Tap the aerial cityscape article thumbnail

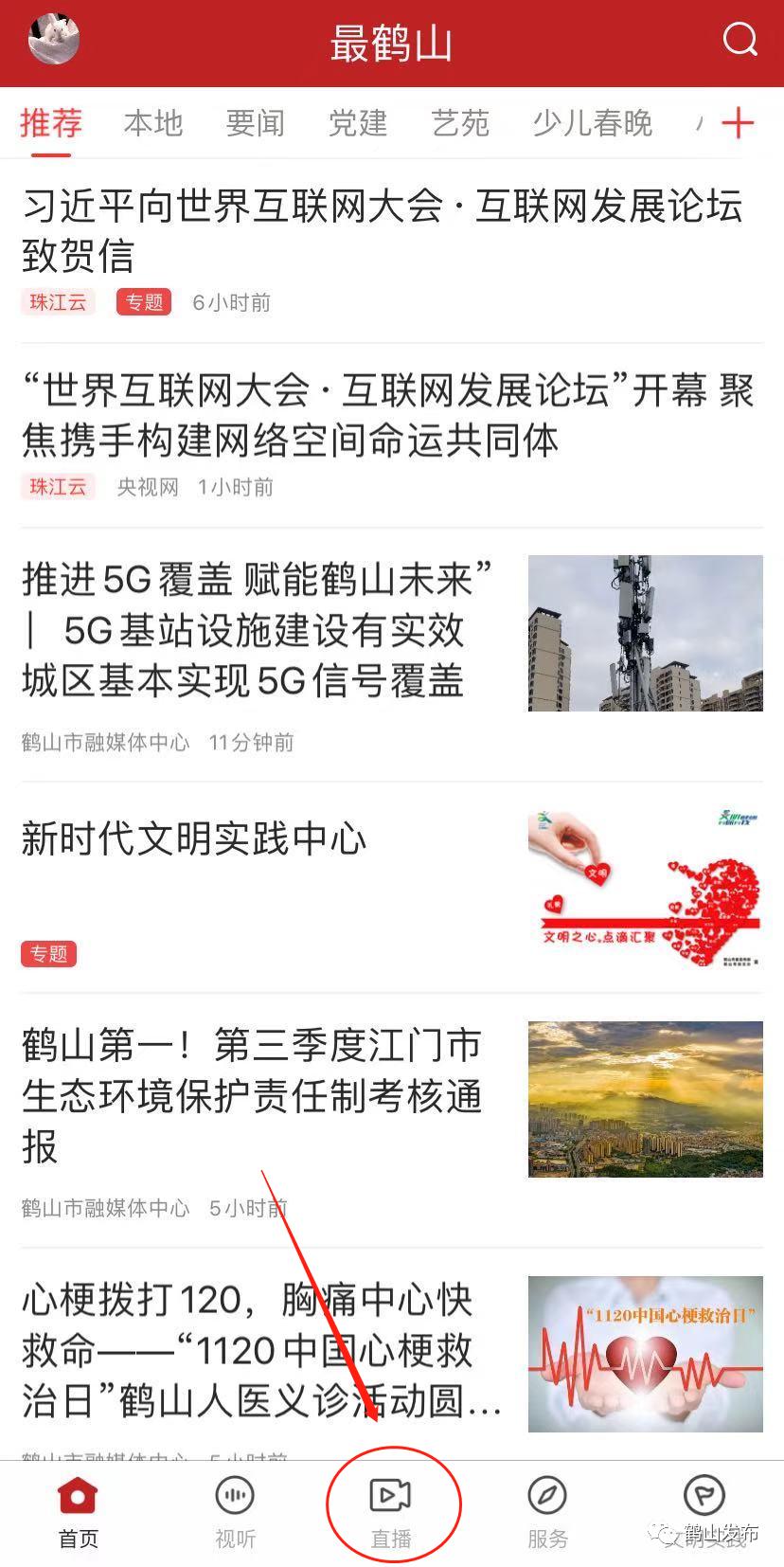click(645, 1099)
